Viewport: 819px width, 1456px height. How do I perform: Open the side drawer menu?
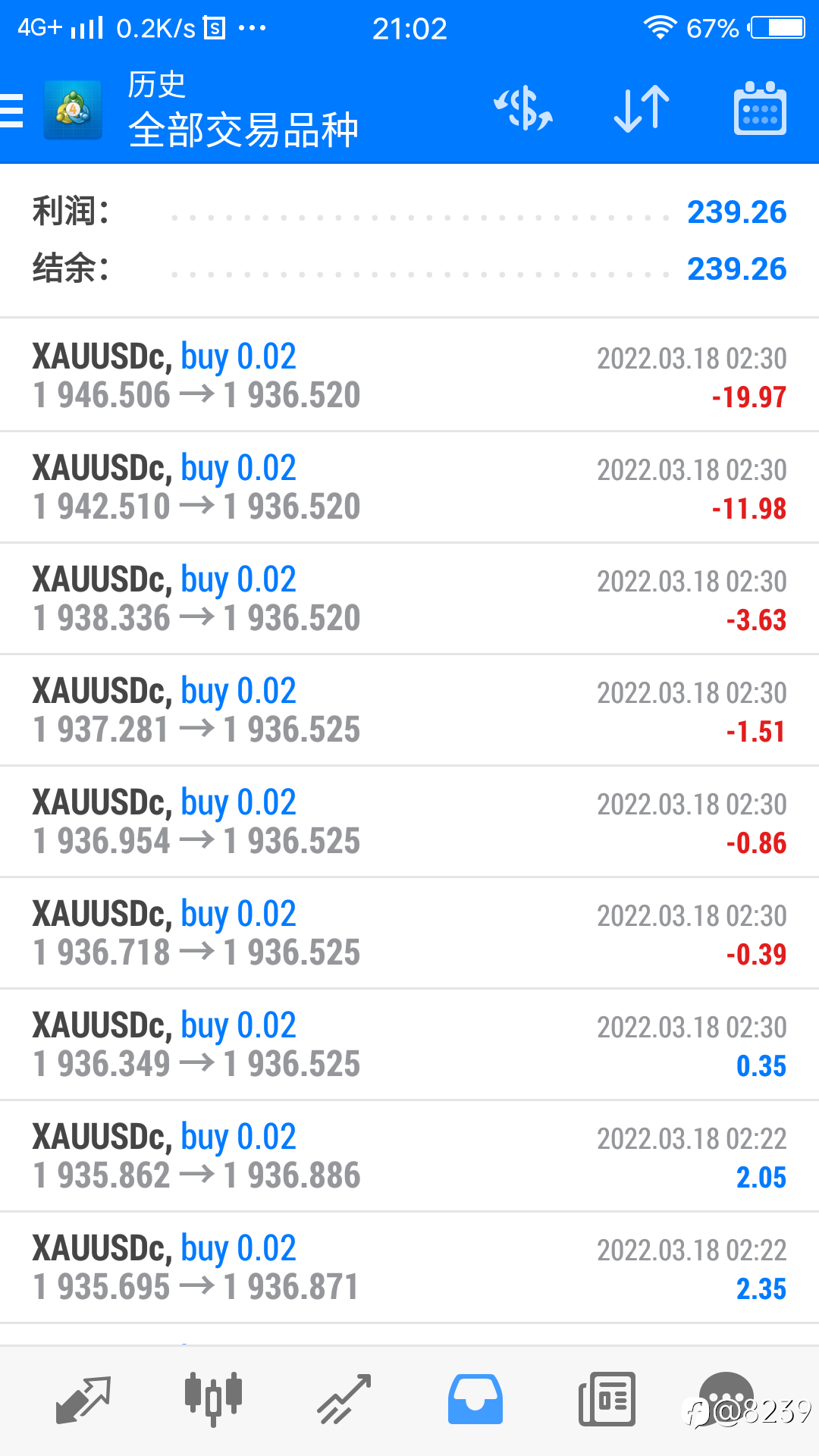point(14,111)
